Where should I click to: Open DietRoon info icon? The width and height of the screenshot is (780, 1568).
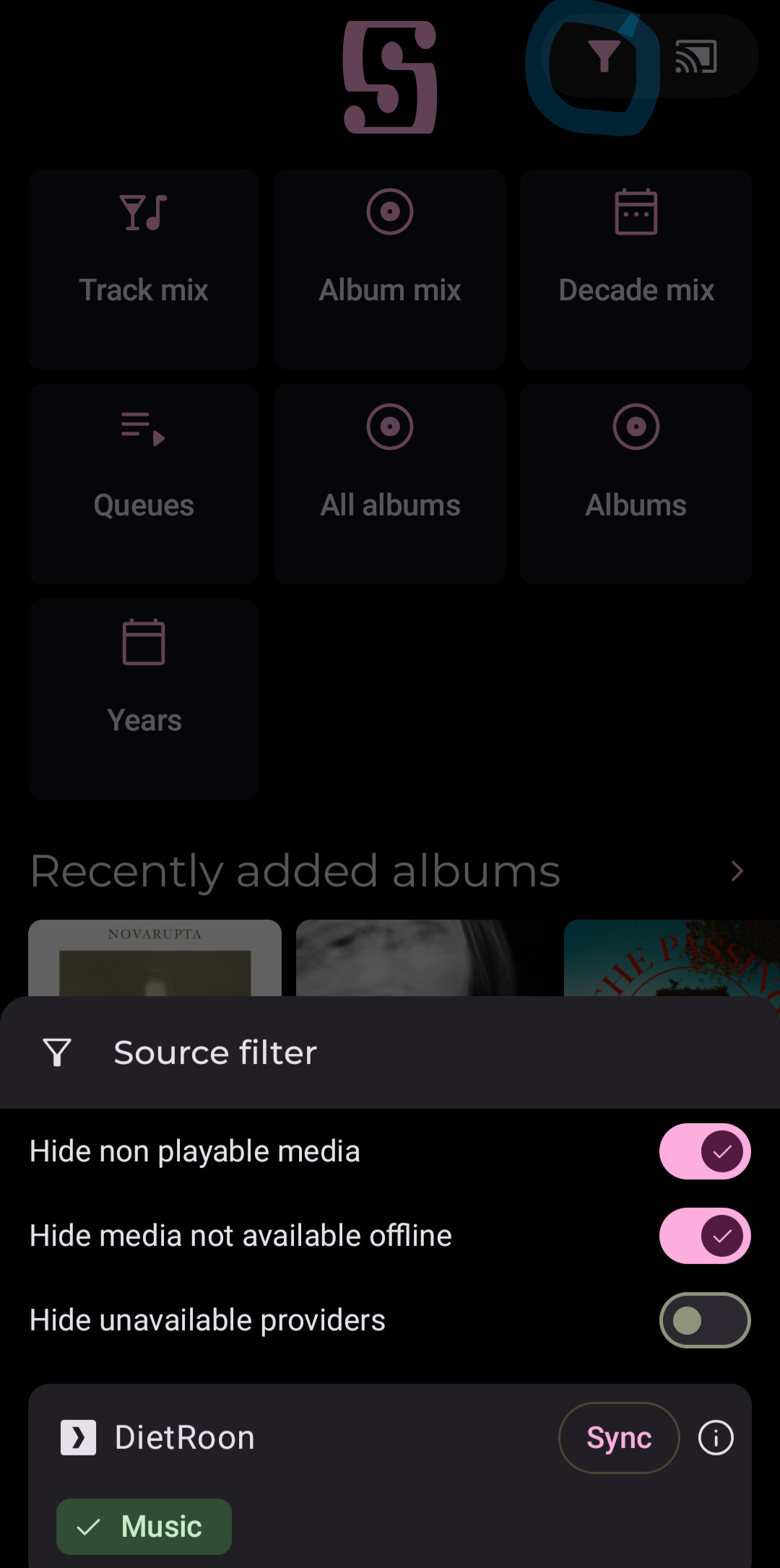click(x=716, y=1438)
